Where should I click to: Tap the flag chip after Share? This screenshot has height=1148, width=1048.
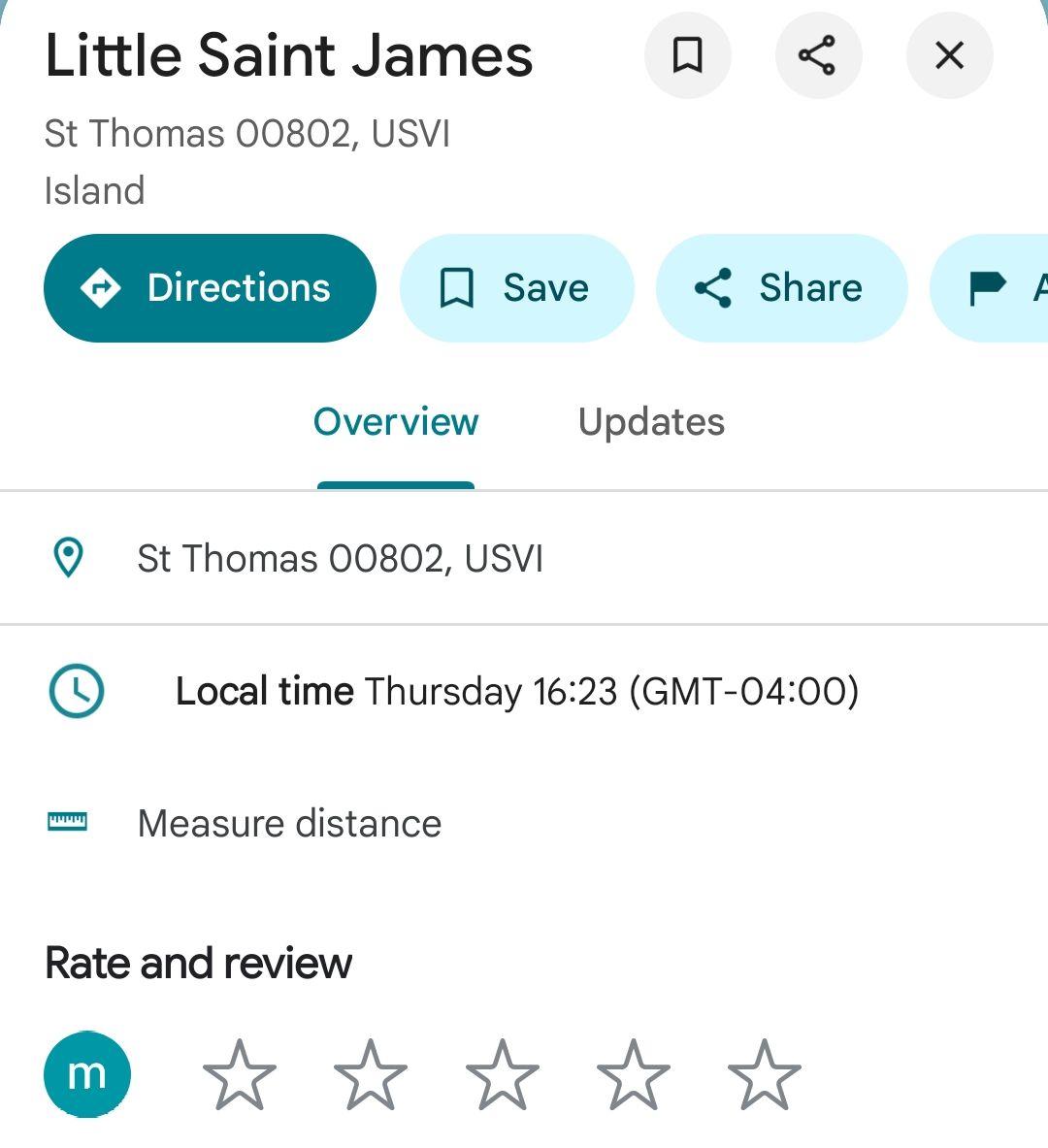(x=995, y=288)
